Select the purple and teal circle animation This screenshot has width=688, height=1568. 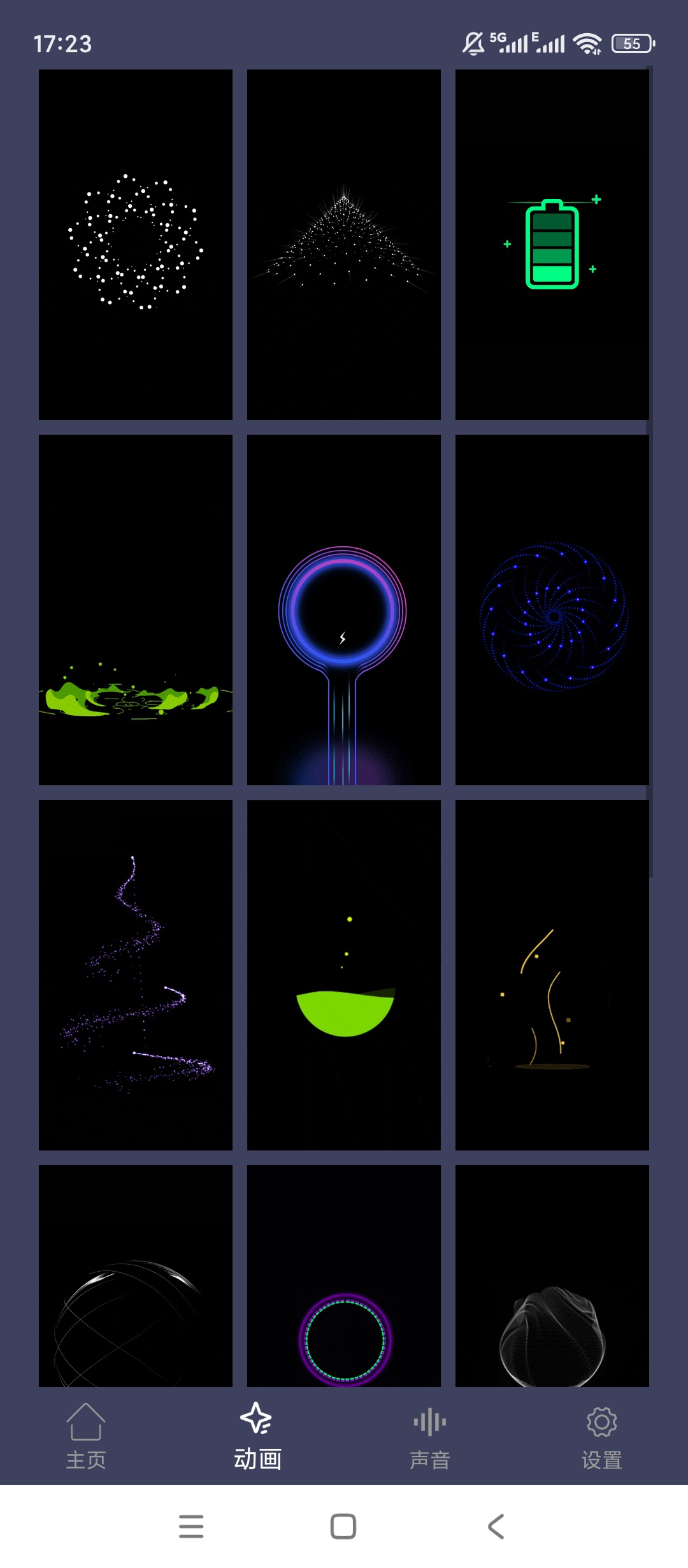(x=344, y=1276)
